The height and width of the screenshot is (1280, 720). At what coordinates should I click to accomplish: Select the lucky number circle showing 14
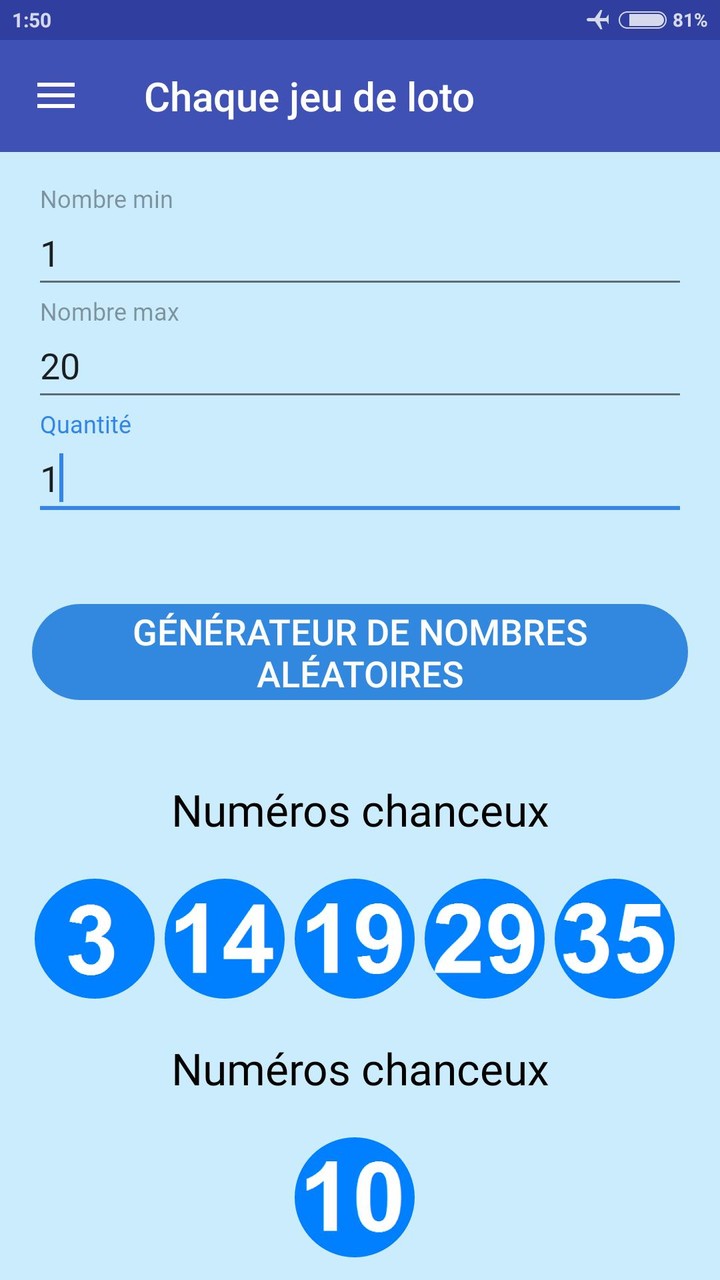(224, 938)
